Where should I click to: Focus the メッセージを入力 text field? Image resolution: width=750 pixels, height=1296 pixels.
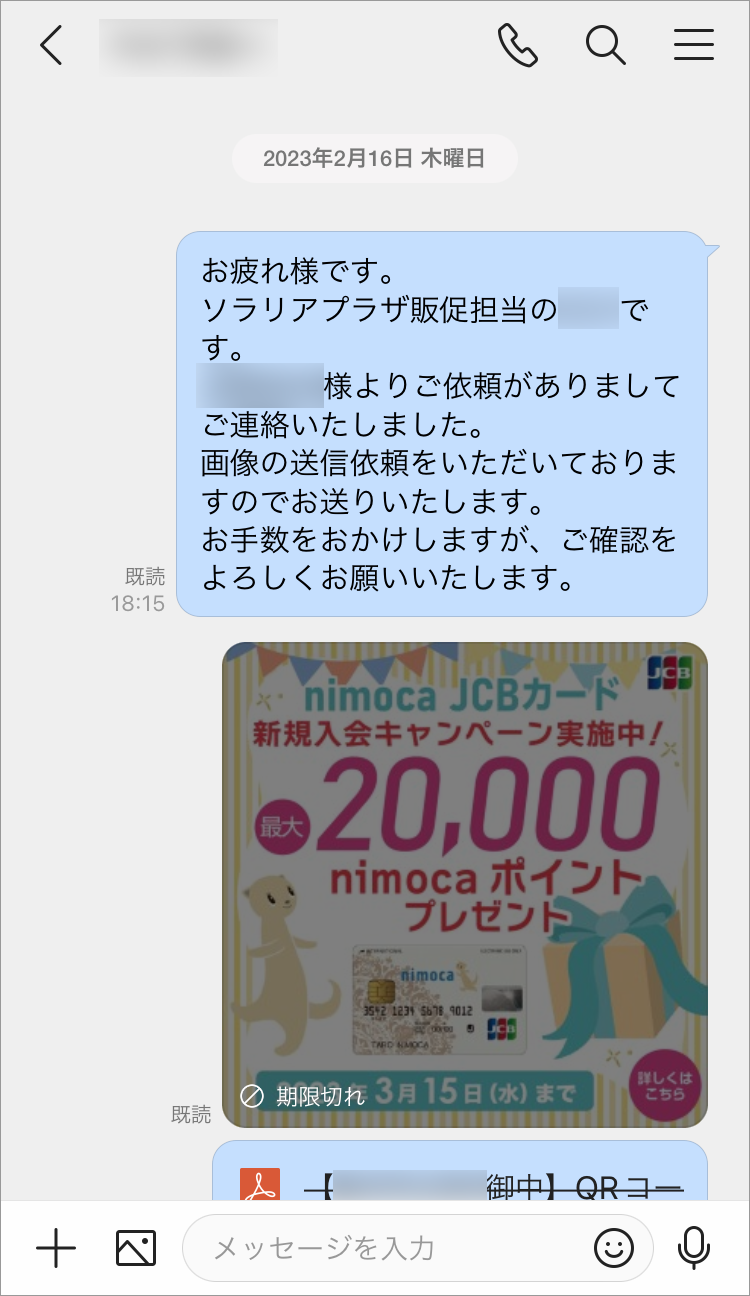390,1248
